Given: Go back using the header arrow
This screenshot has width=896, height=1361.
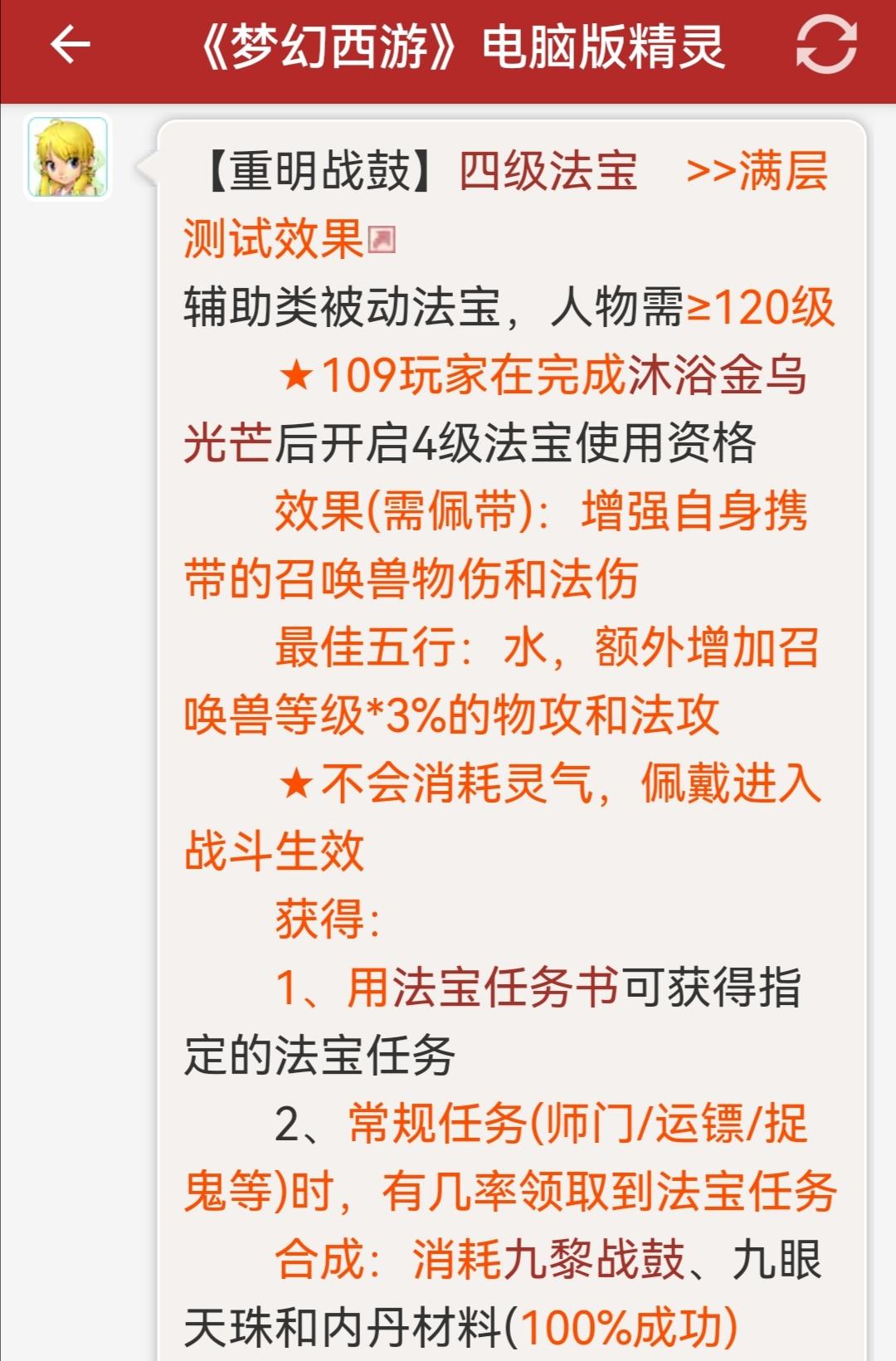Looking at the screenshot, I should [x=71, y=45].
